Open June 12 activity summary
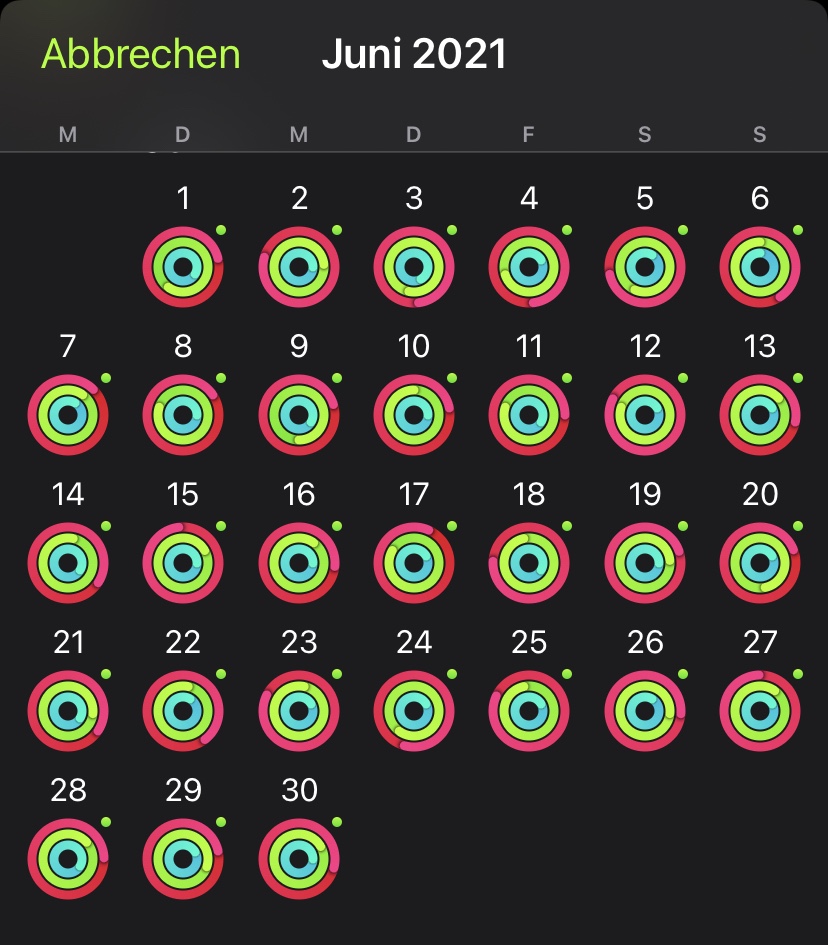This screenshot has height=945, width=828. (645, 415)
